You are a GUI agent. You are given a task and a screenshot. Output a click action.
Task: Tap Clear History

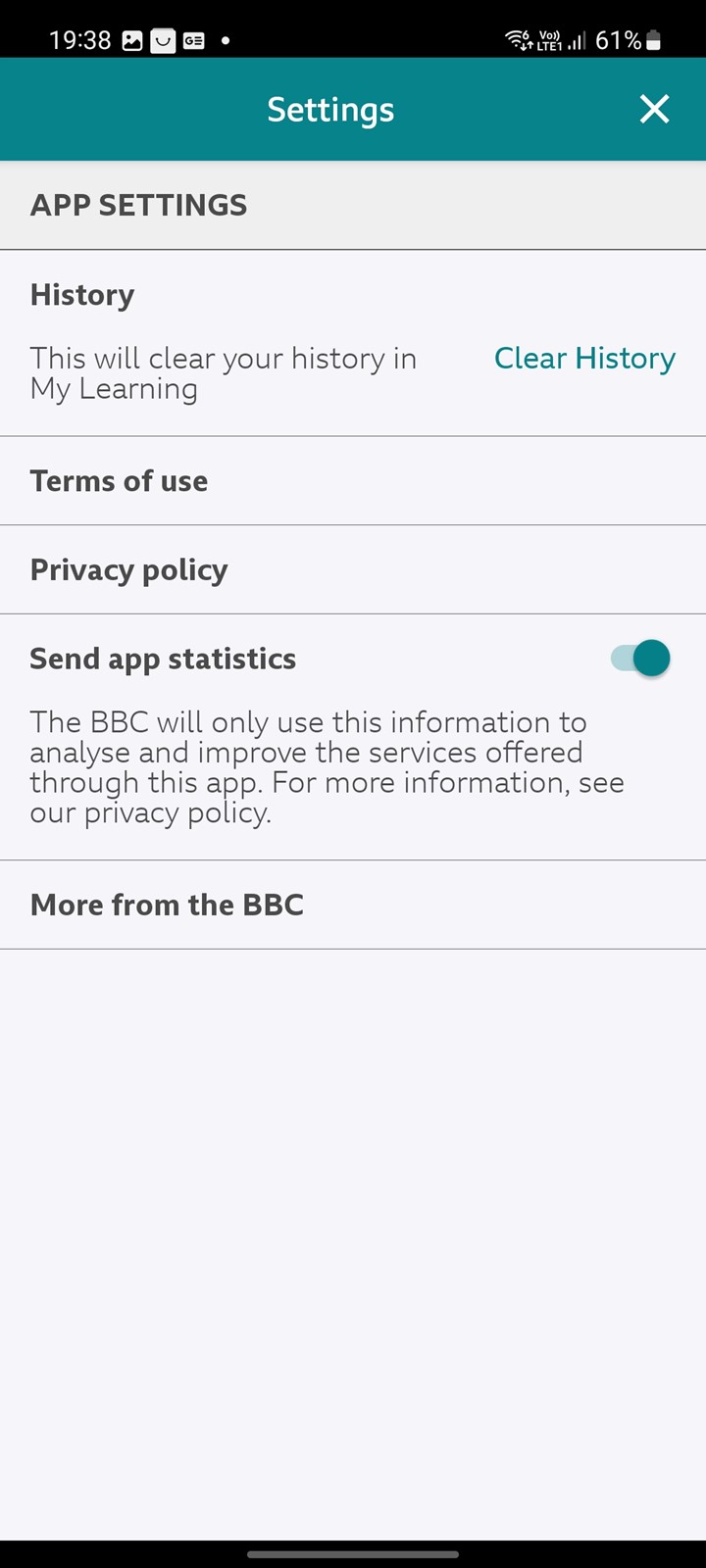[x=584, y=359]
